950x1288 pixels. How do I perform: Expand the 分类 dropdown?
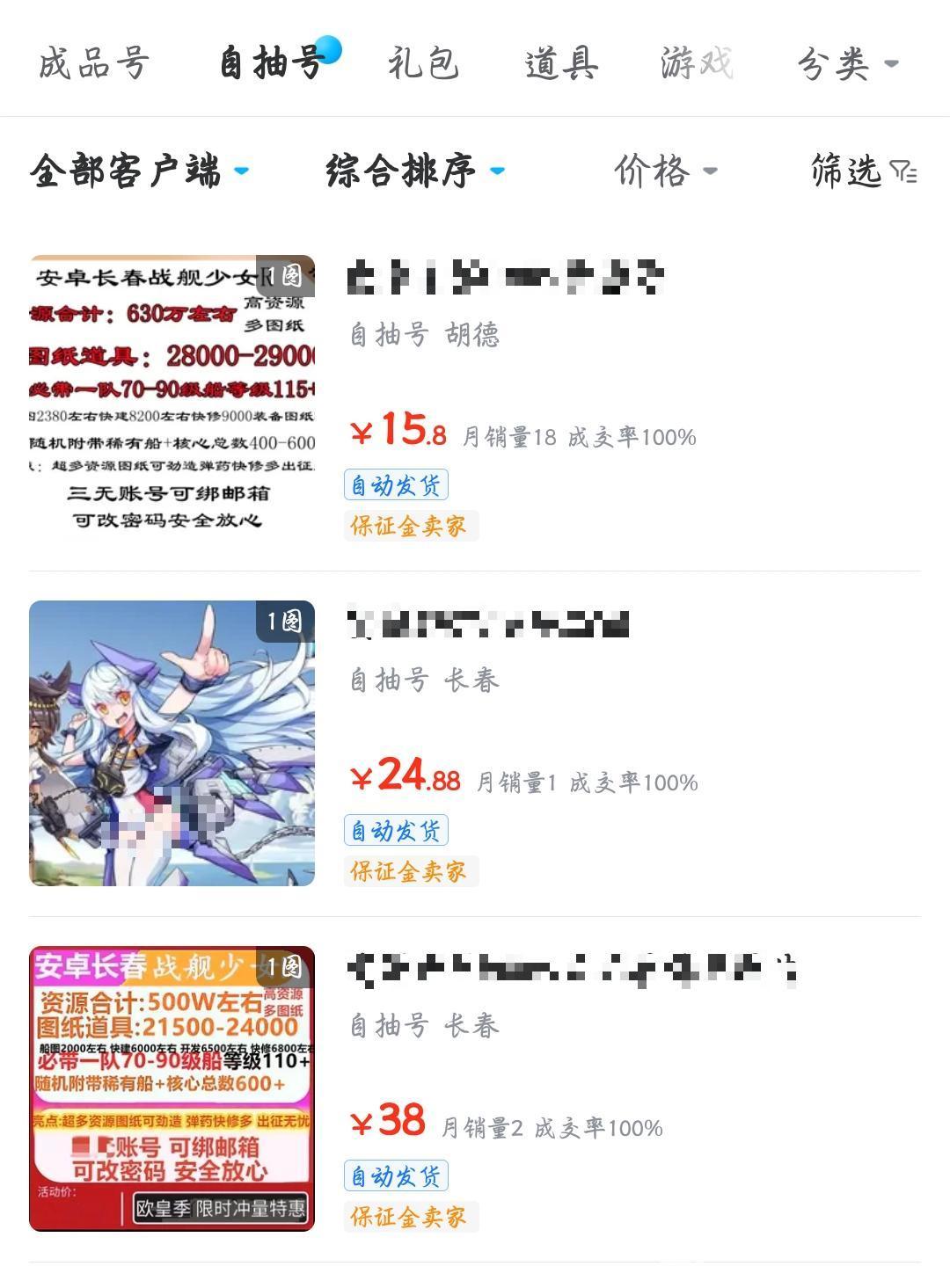coord(846,64)
